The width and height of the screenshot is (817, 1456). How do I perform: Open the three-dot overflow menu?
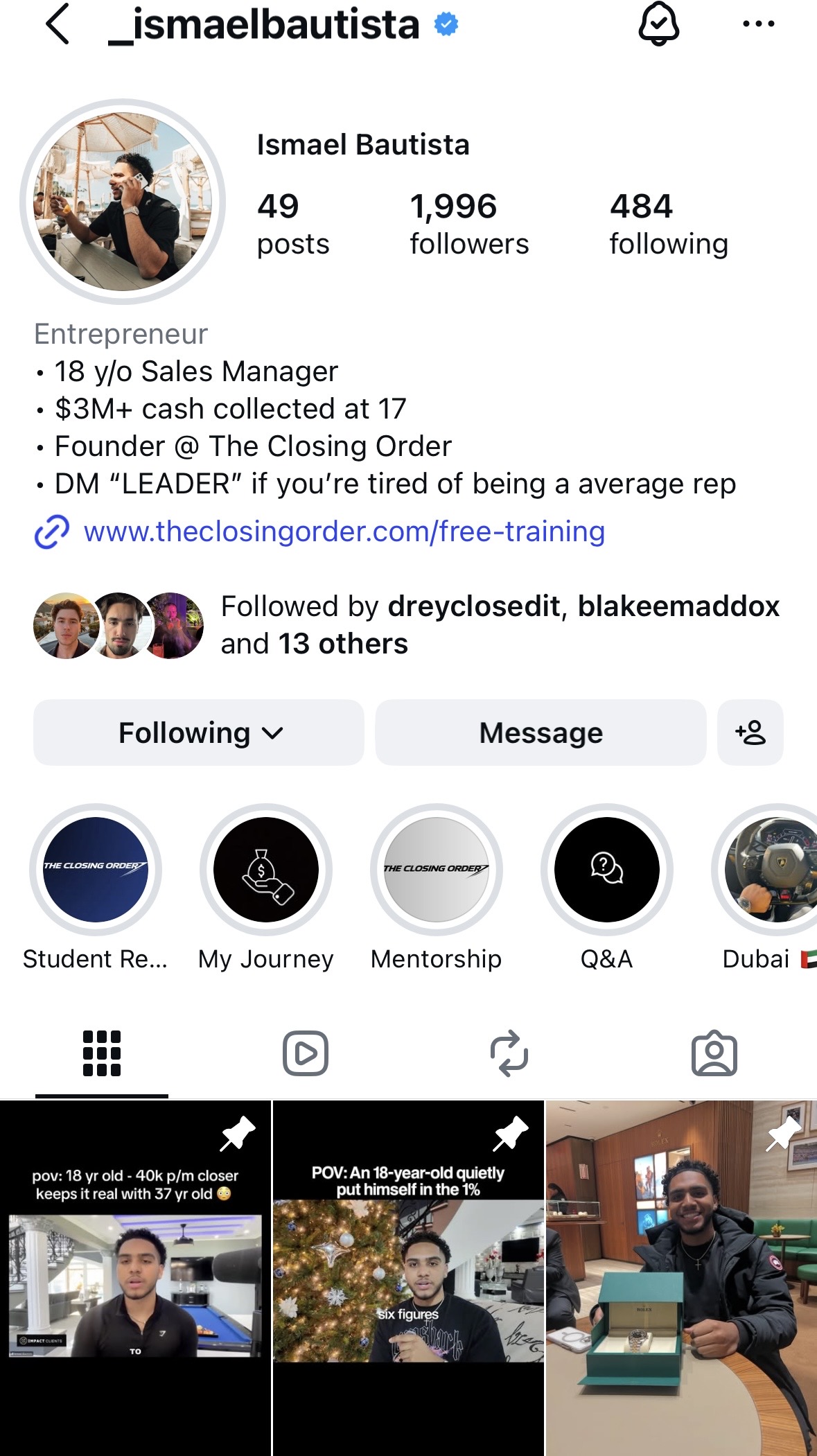[758, 24]
